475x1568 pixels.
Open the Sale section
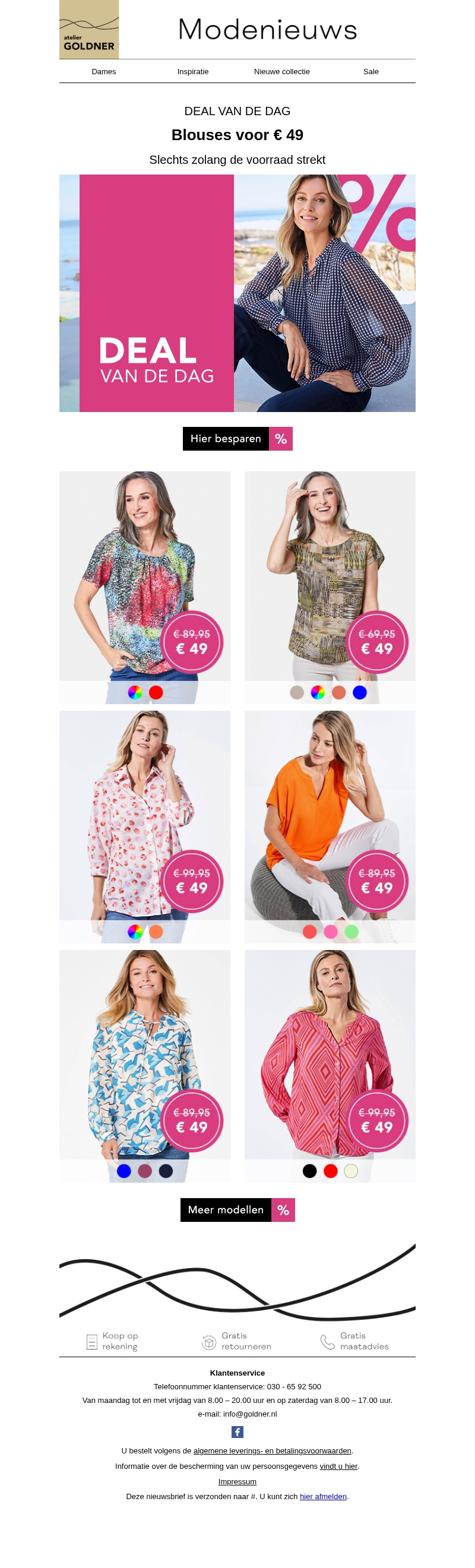click(x=370, y=72)
